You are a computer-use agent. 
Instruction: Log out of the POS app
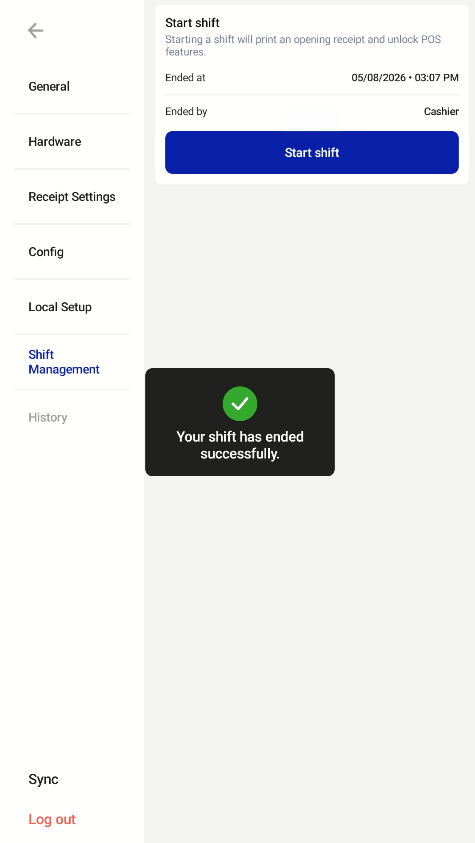(52, 819)
